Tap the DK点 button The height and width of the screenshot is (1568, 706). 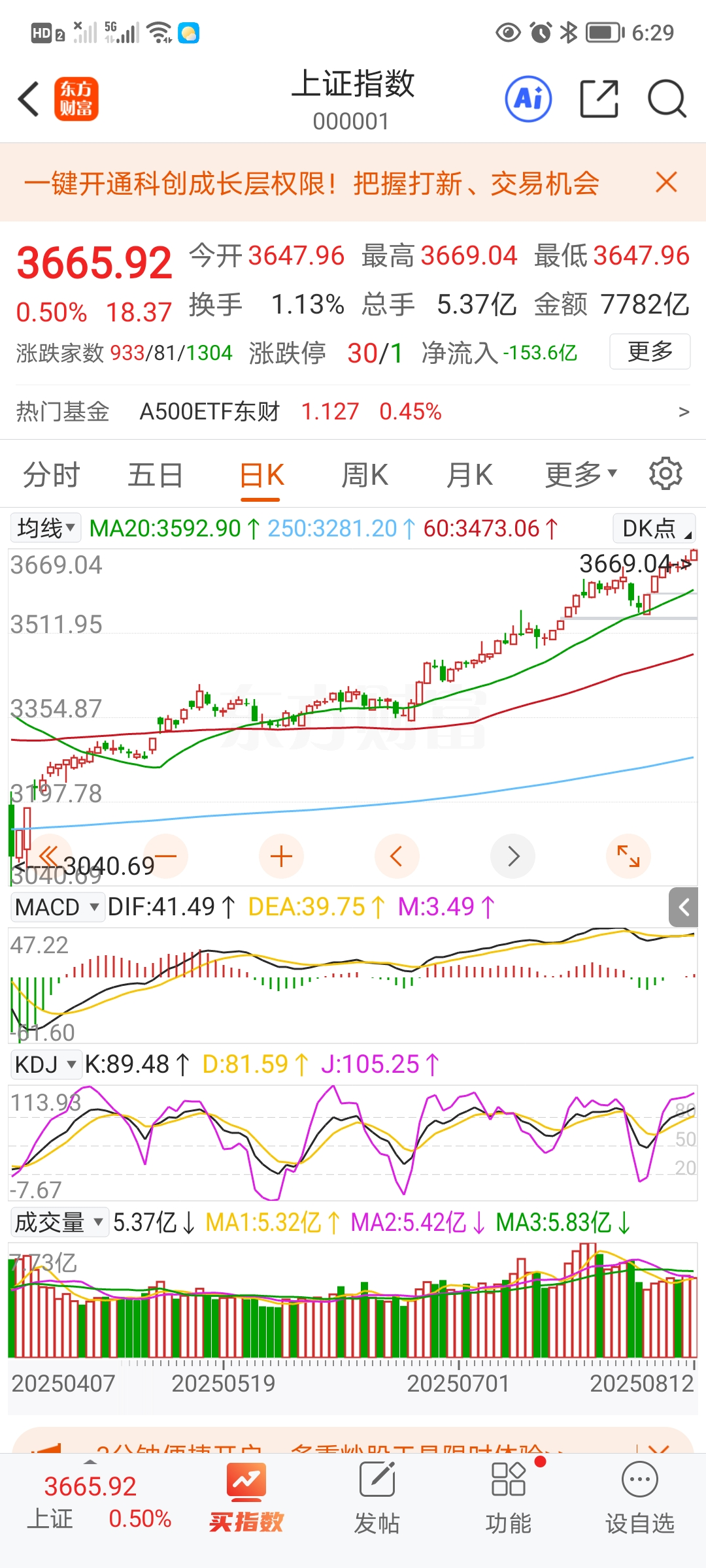tap(654, 528)
